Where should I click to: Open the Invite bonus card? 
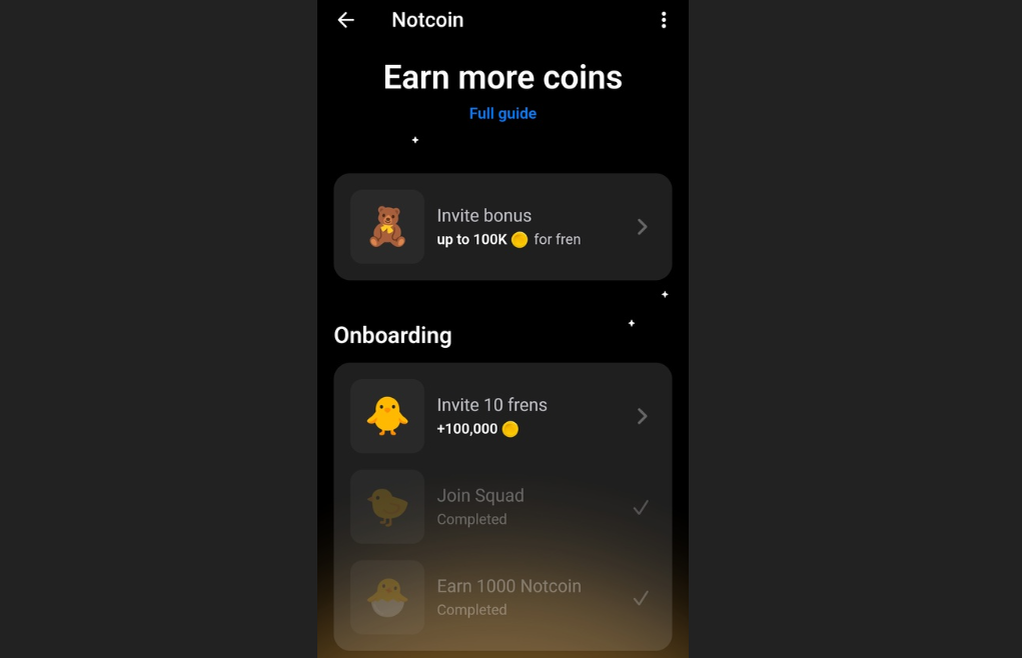pyautogui.click(x=502, y=227)
